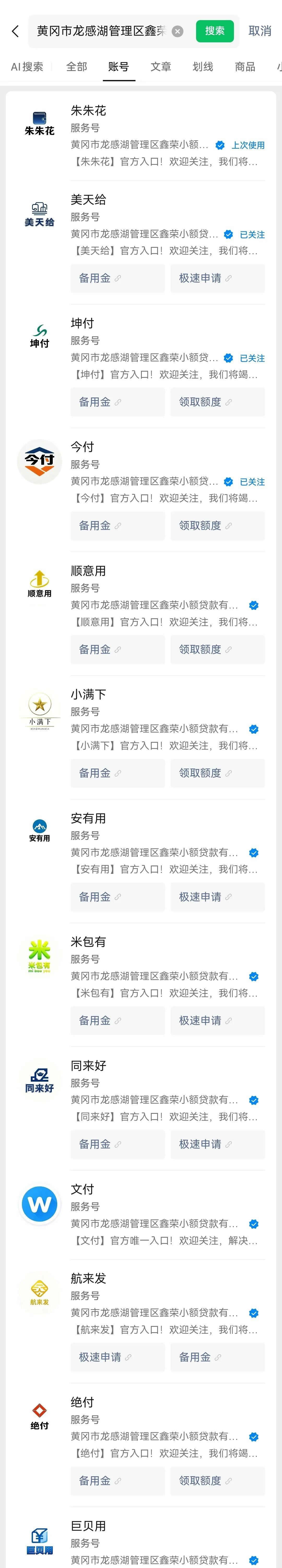The image size is (282, 1568).
Task: Switch to the 全部 tab
Action: click(77, 67)
